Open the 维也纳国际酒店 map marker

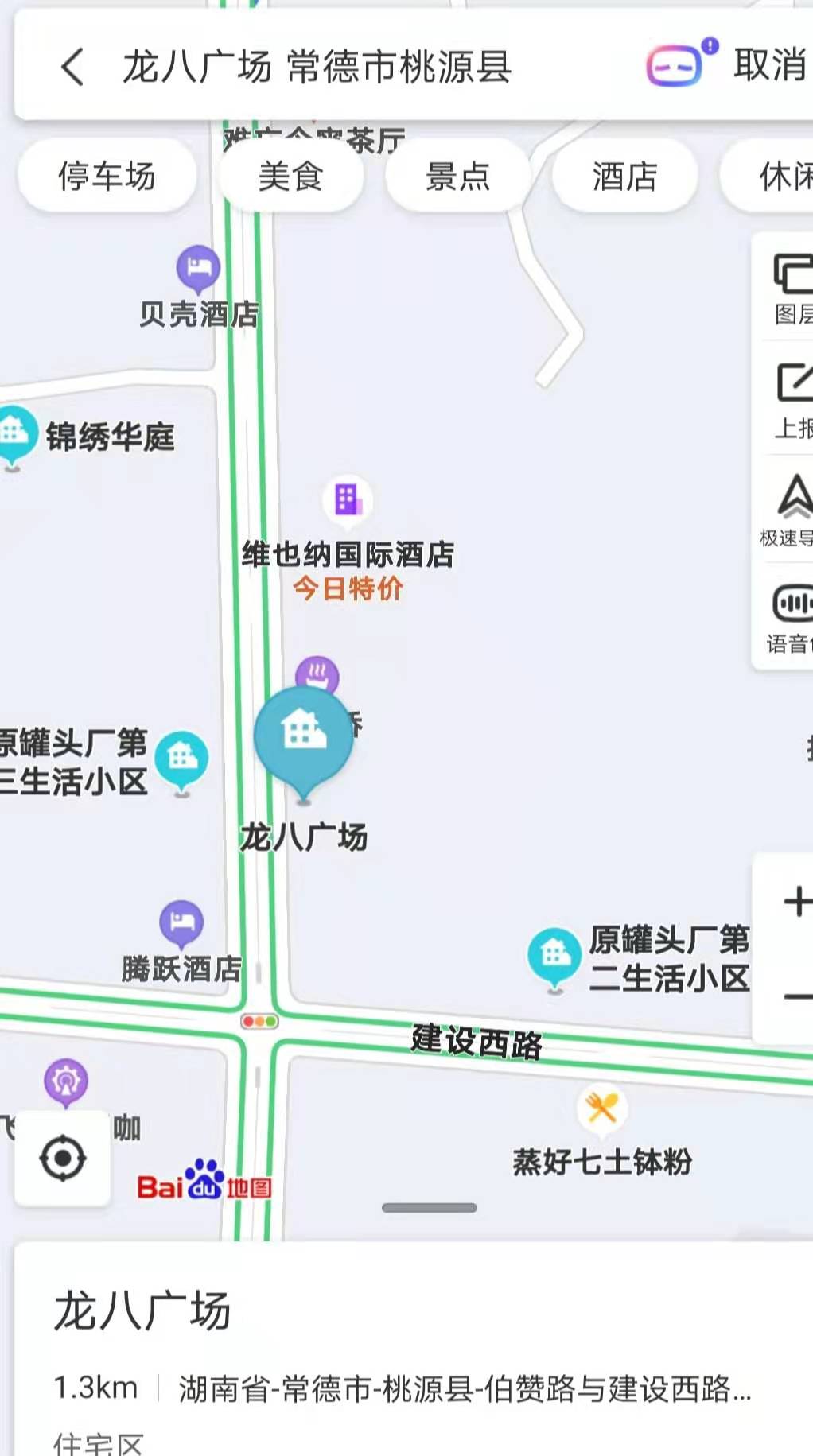pos(348,499)
